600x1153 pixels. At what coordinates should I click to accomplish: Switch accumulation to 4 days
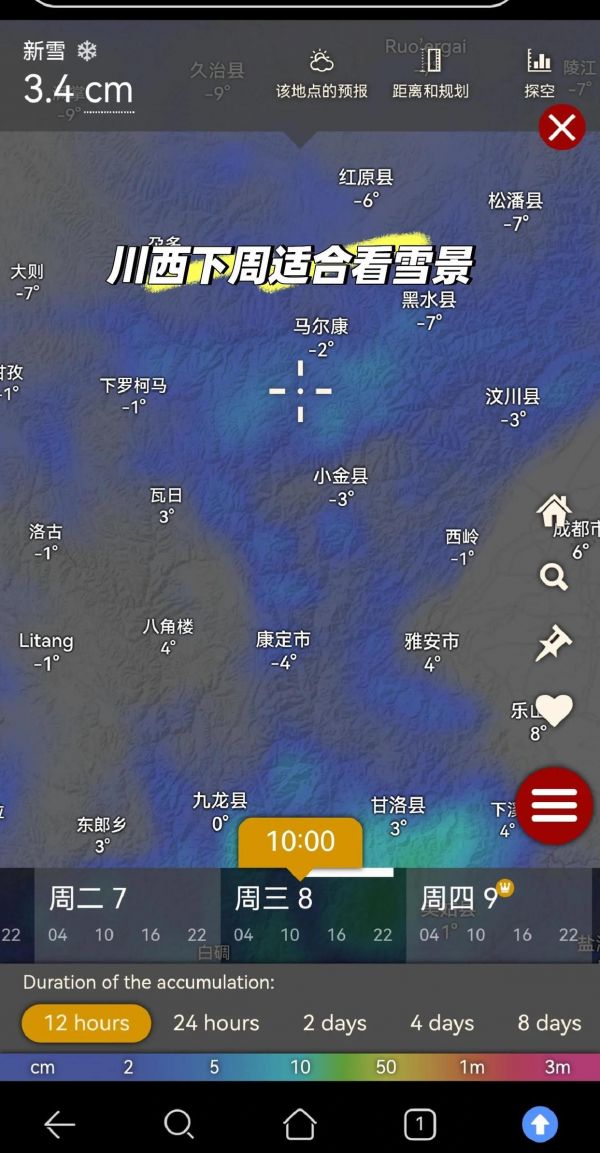click(x=442, y=1023)
